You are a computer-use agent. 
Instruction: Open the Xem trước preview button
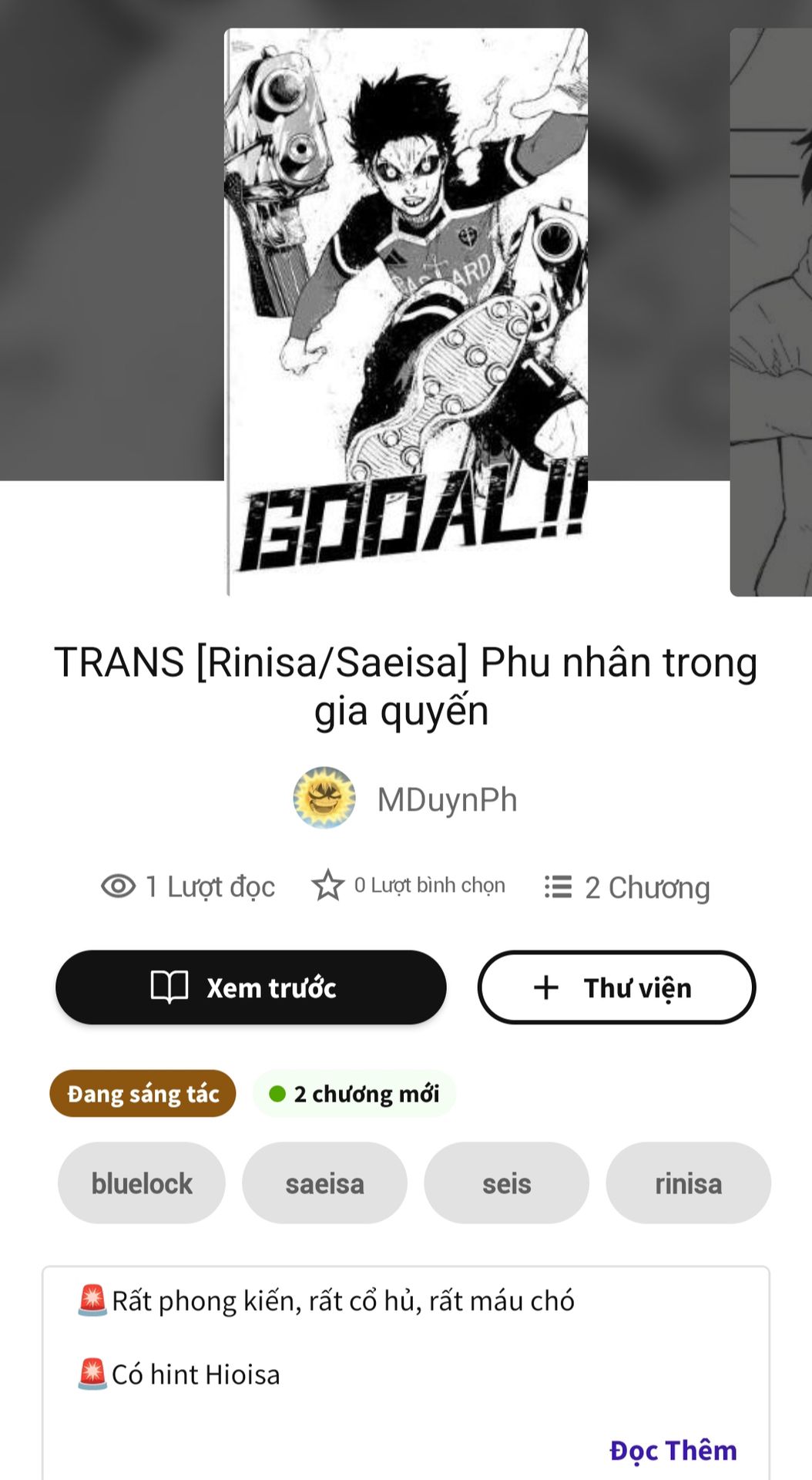click(250, 987)
